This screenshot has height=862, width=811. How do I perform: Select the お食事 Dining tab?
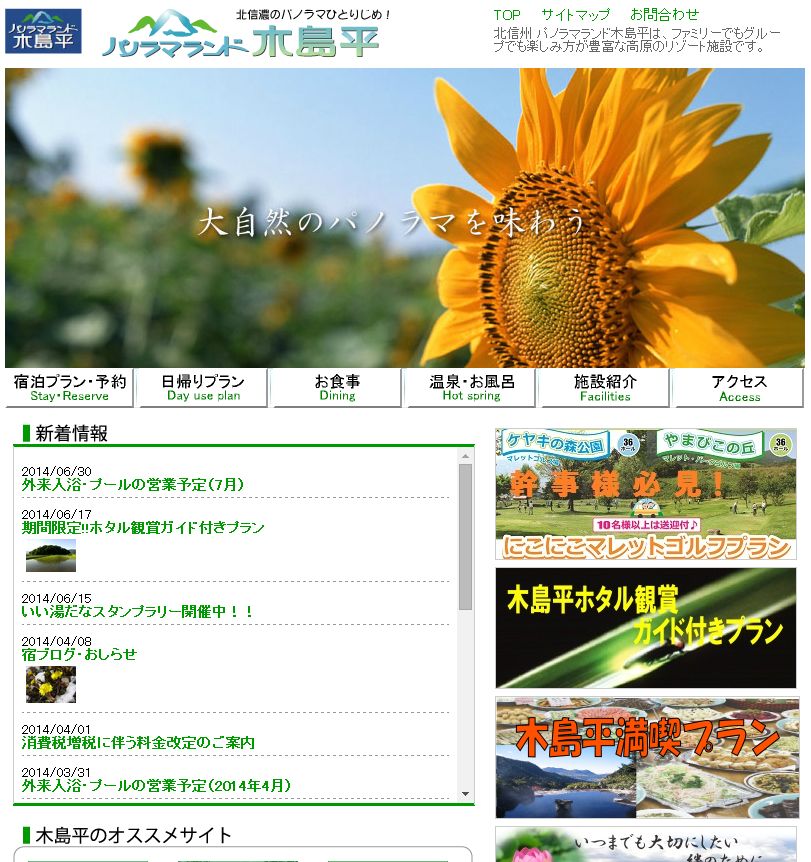click(x=337, y=388)
